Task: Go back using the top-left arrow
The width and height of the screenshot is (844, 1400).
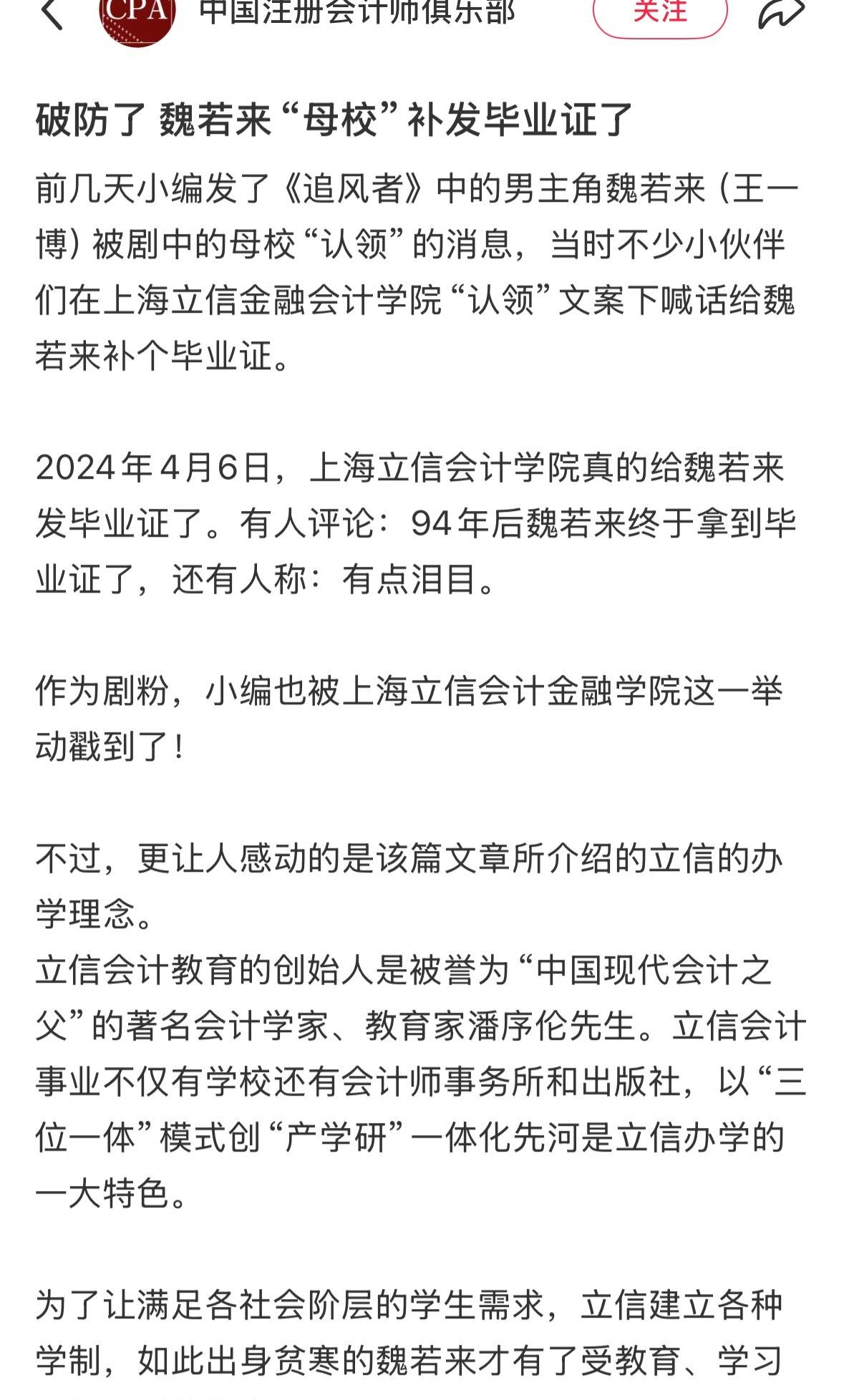Action: [x=53, y=13]
